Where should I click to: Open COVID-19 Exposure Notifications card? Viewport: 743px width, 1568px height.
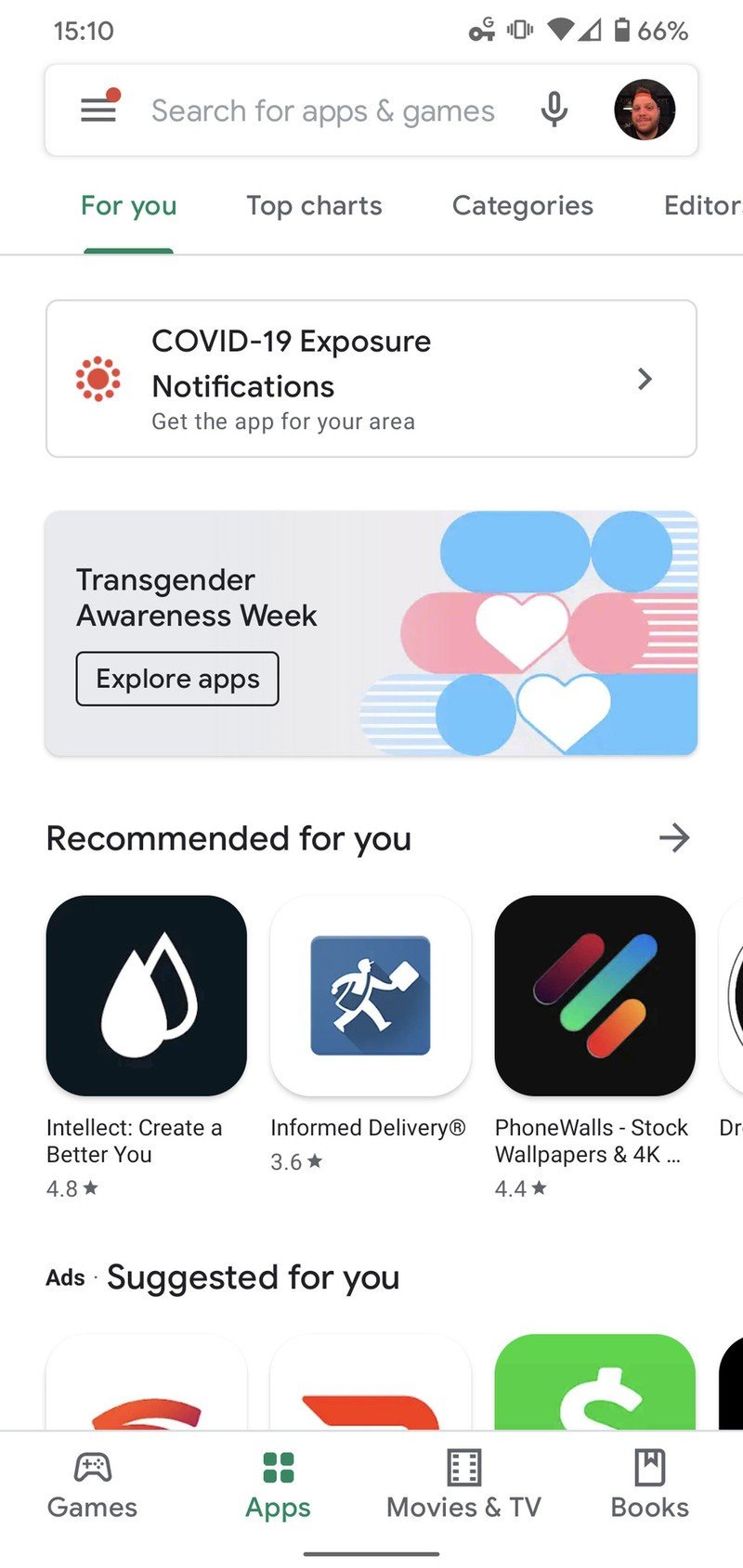click(x=371, y=379)
